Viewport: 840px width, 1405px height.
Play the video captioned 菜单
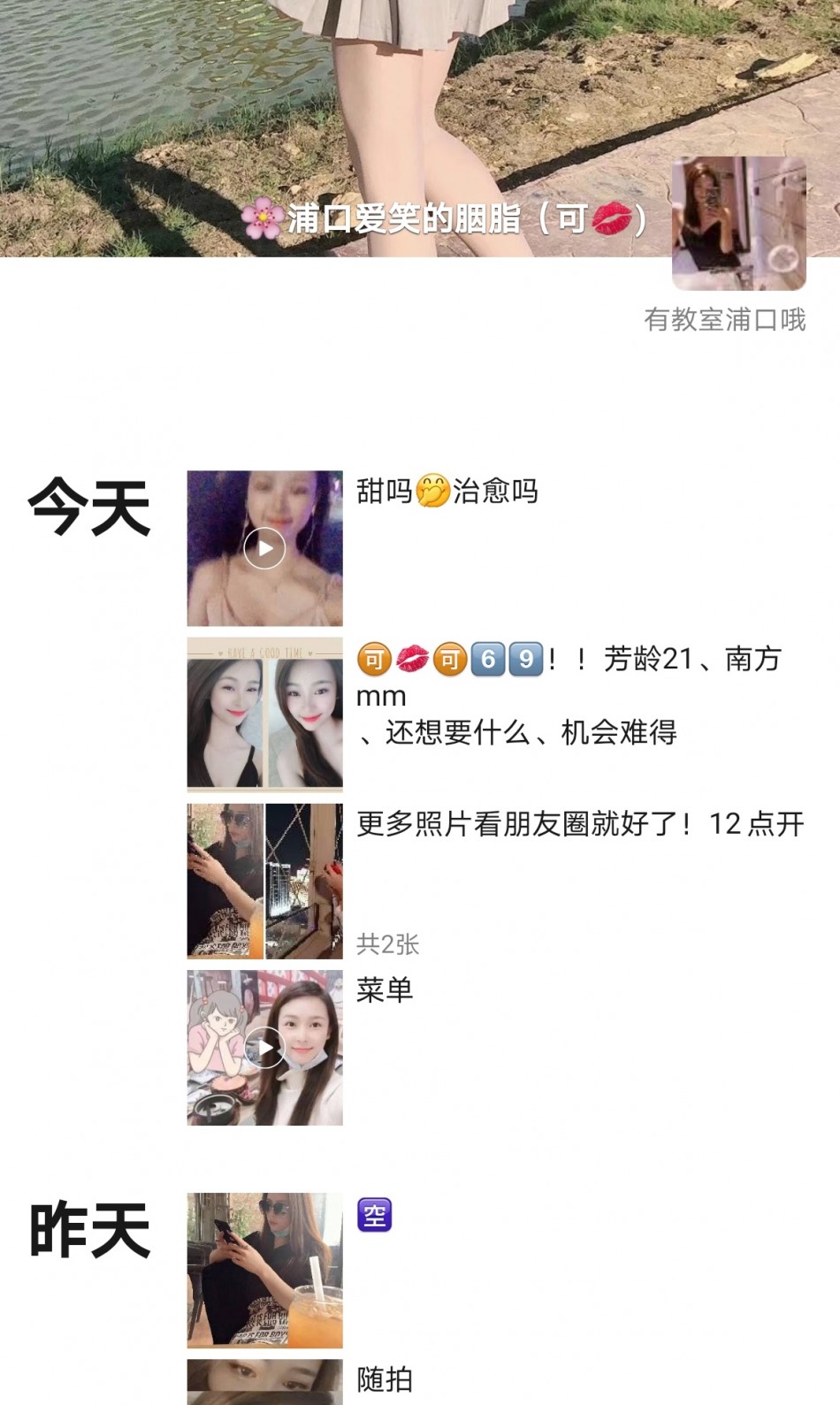click(264, 1048)
